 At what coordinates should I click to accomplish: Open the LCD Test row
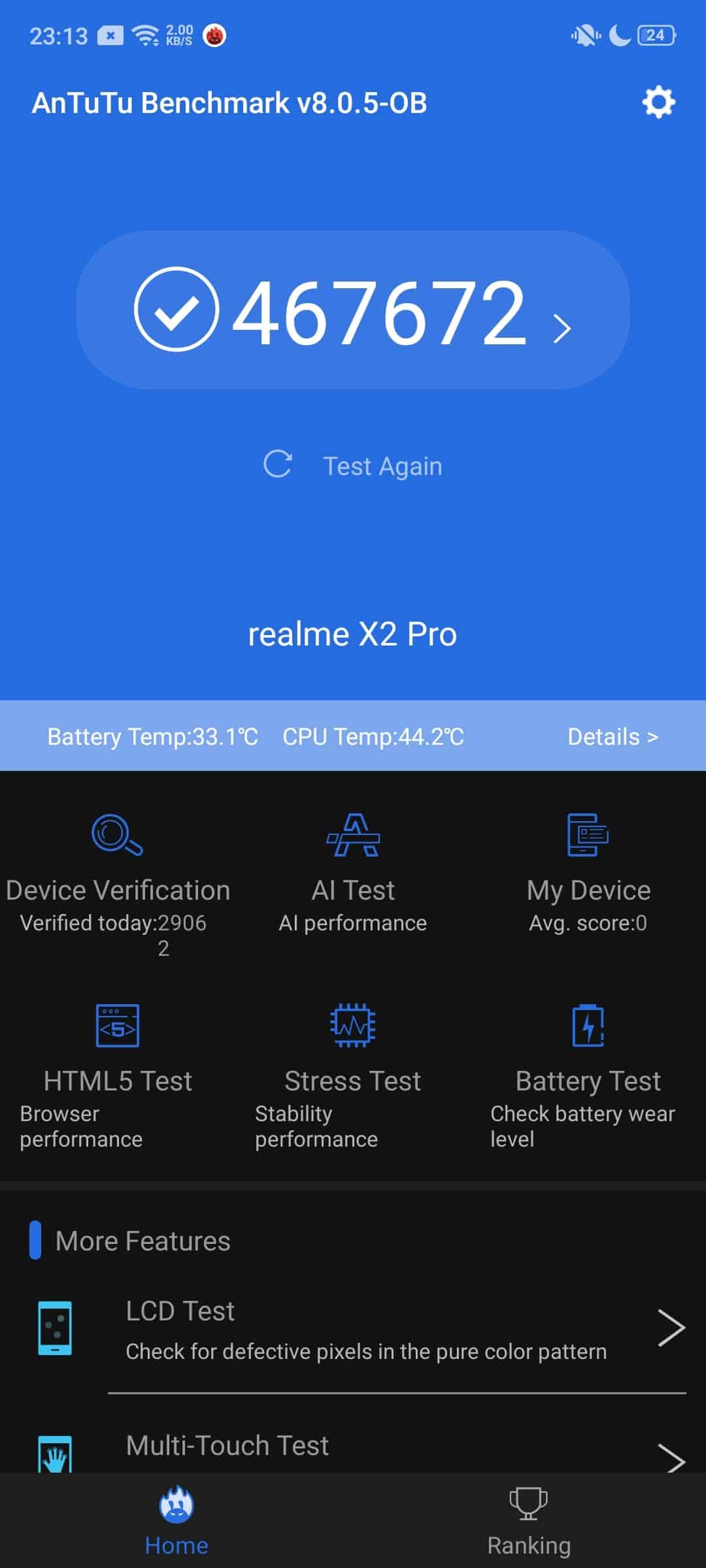(x=353, y=1329)
